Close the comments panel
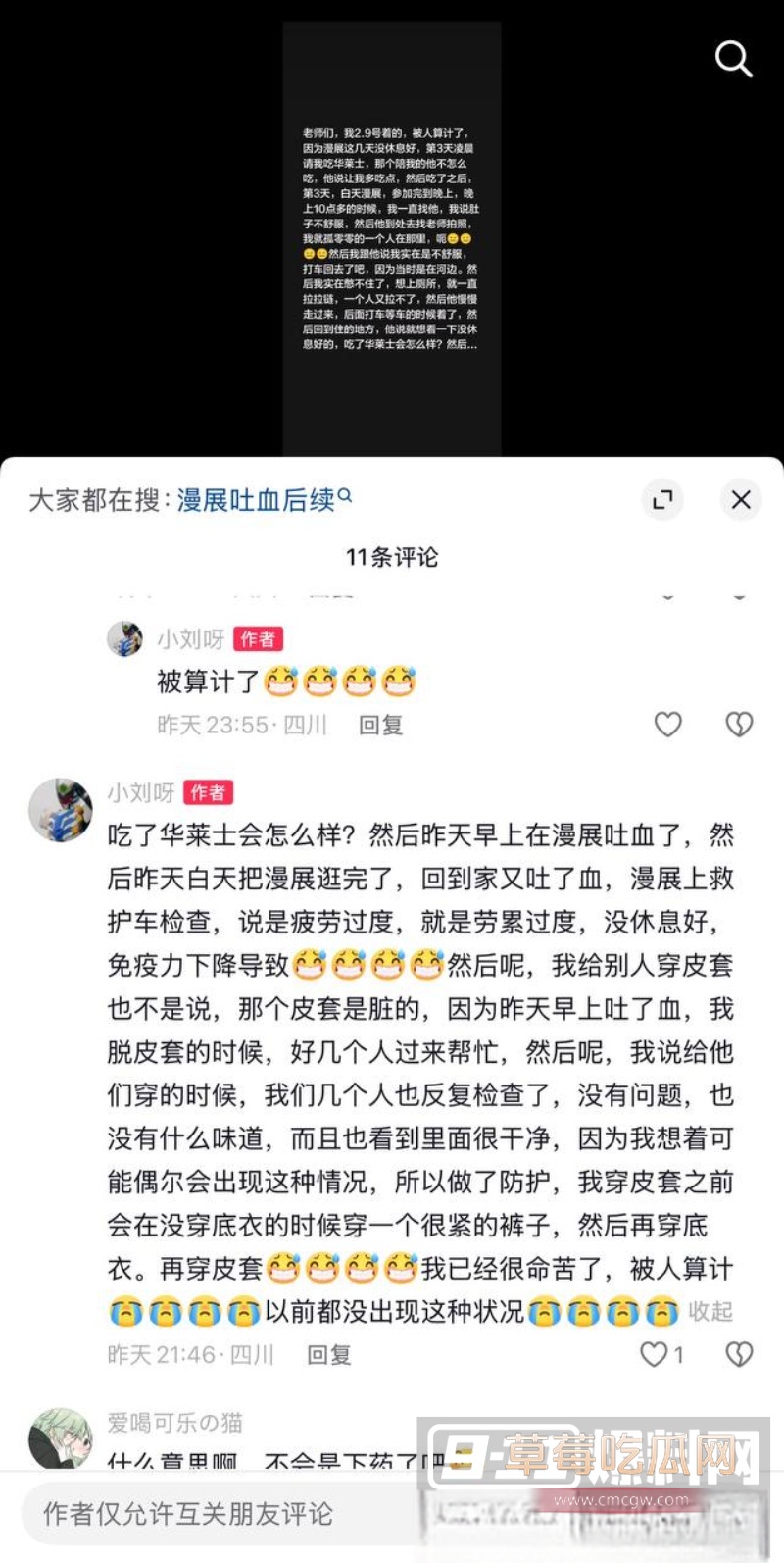Image resolution: width=784 pixels, height=1564 pixels. (x=741, y=500)
